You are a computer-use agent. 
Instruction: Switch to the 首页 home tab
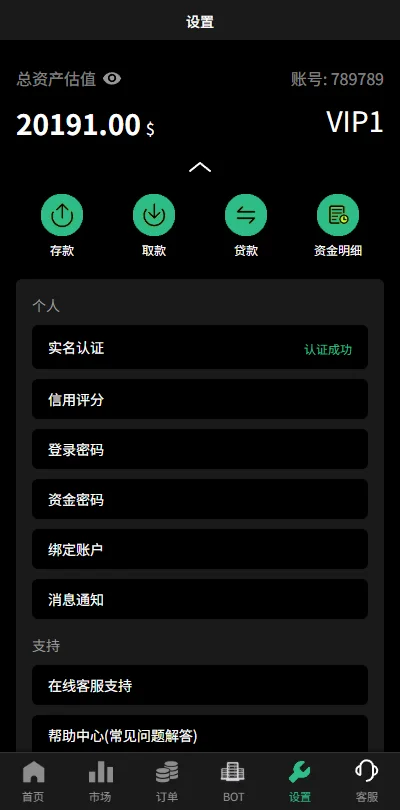[x=34, y=782]
